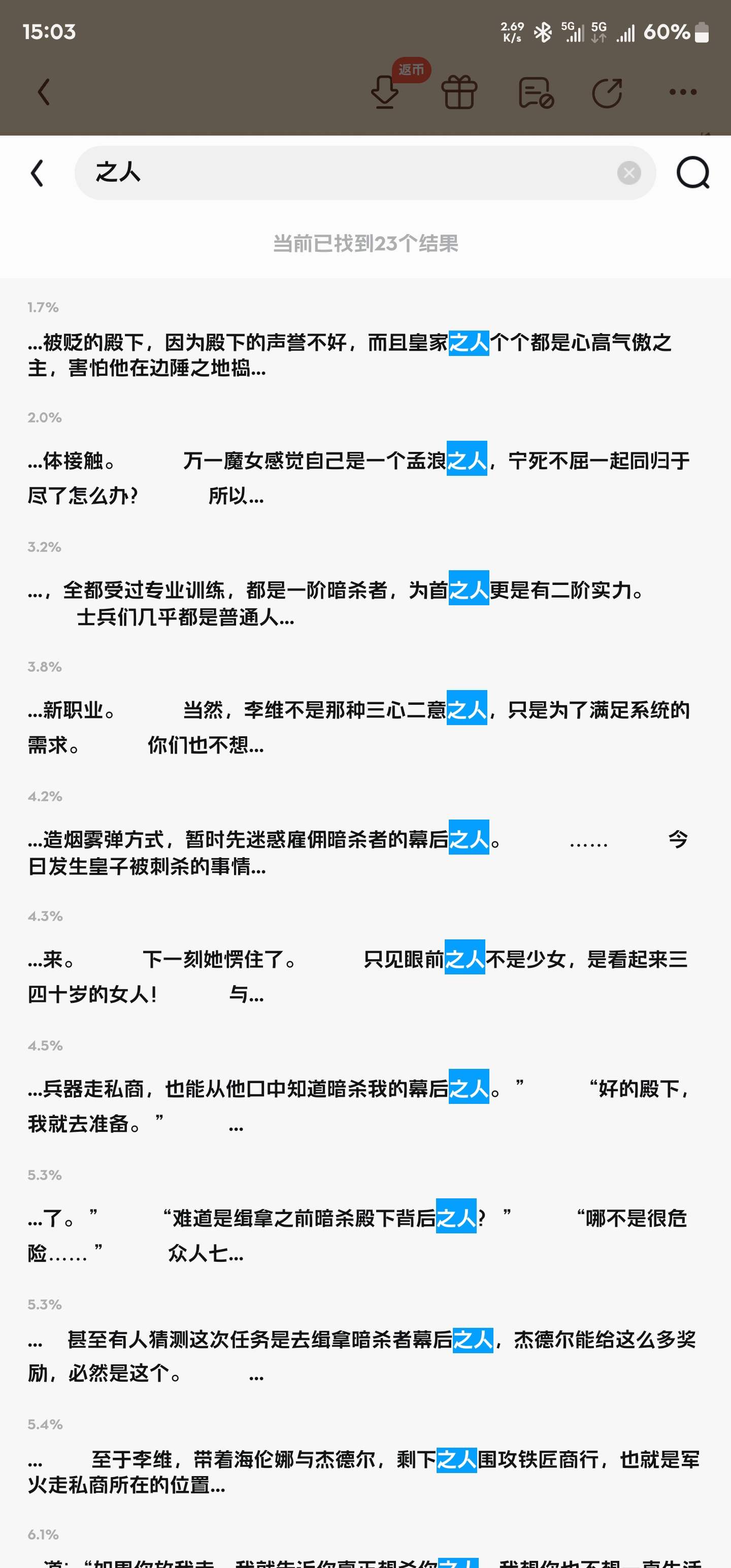Image resolution: width=731 pixels, height=1568 pixels.
Task: Exit search with the back arrow
Action: (x=37, y=173)
